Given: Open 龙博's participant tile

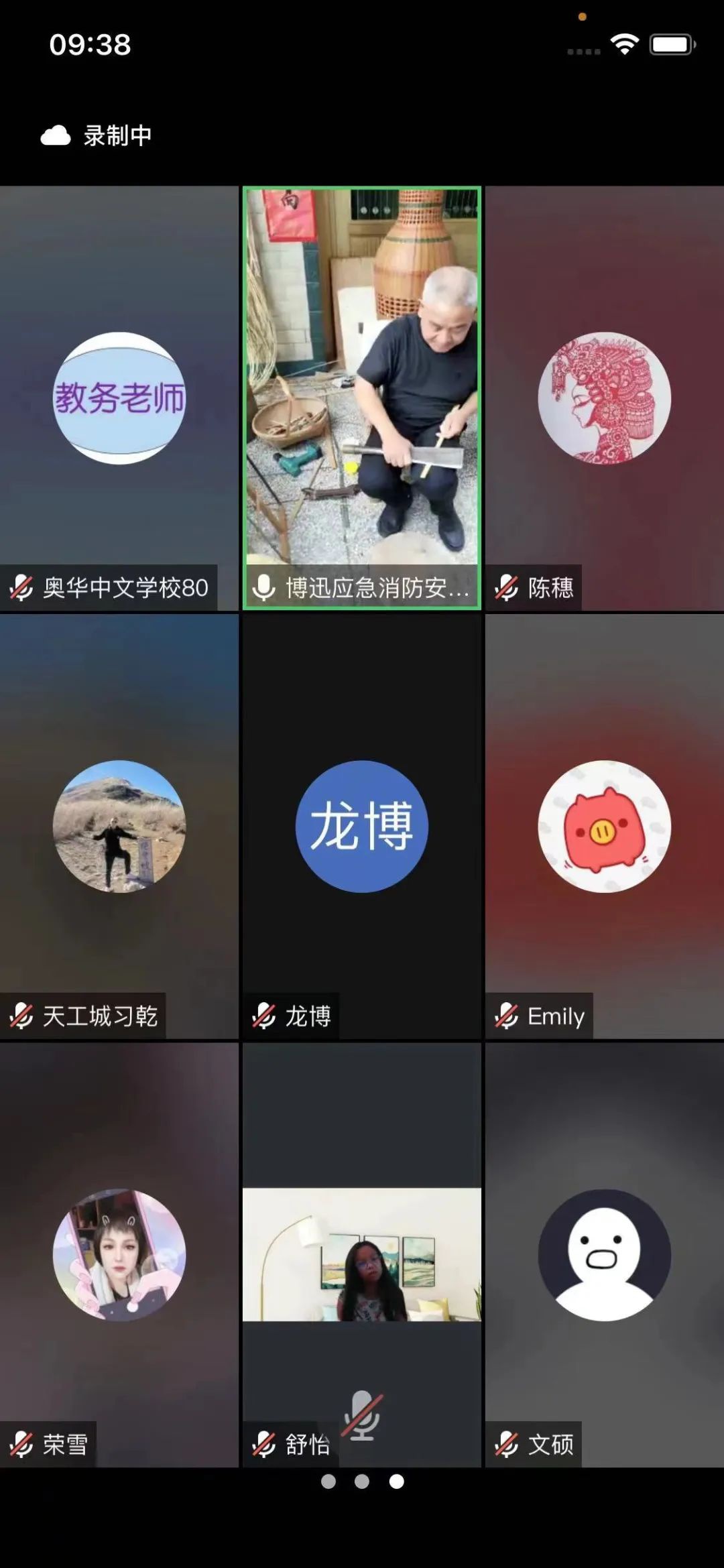Looking at the screenshot, I should click(362, 826).
